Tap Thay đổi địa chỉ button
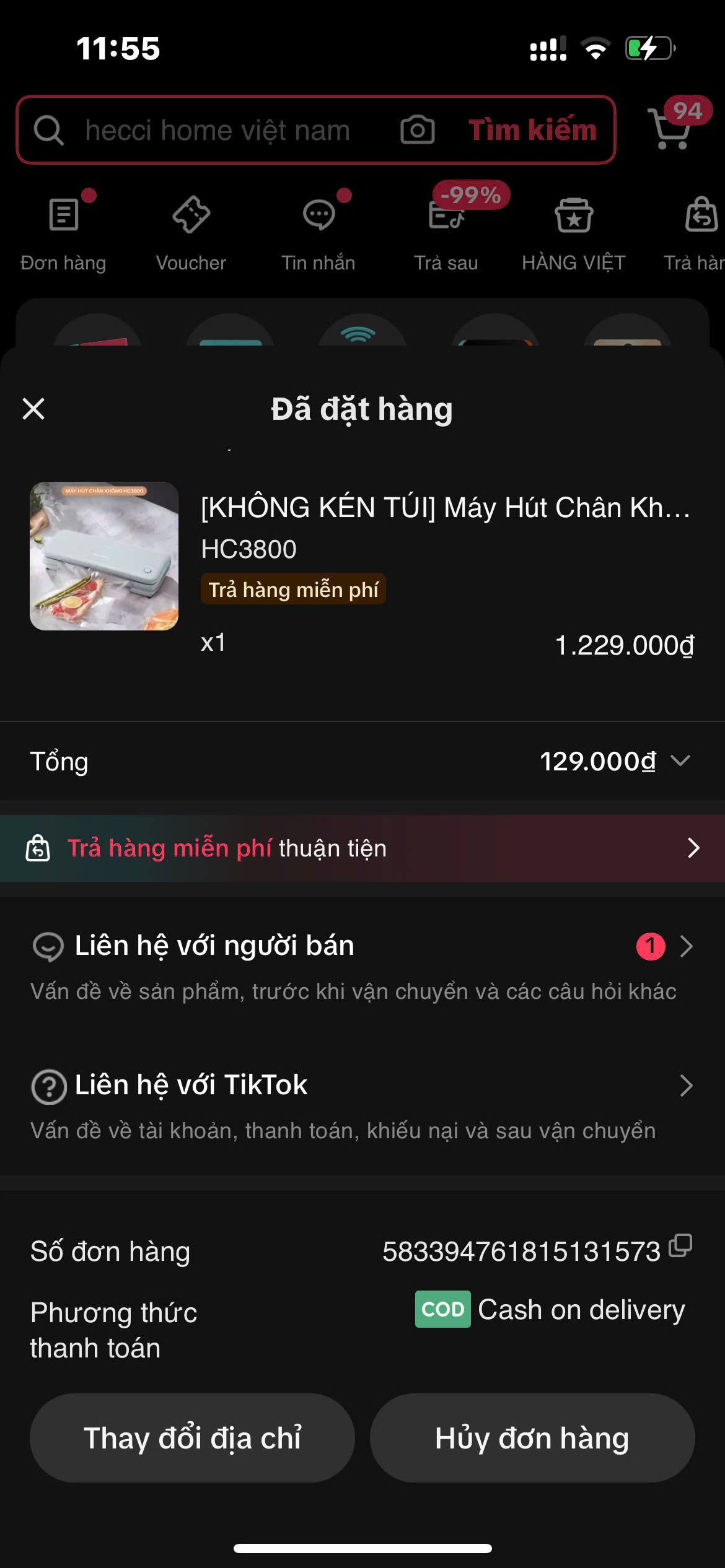725x1568 pixels. pyautogui.click(x=192, y=1438)
